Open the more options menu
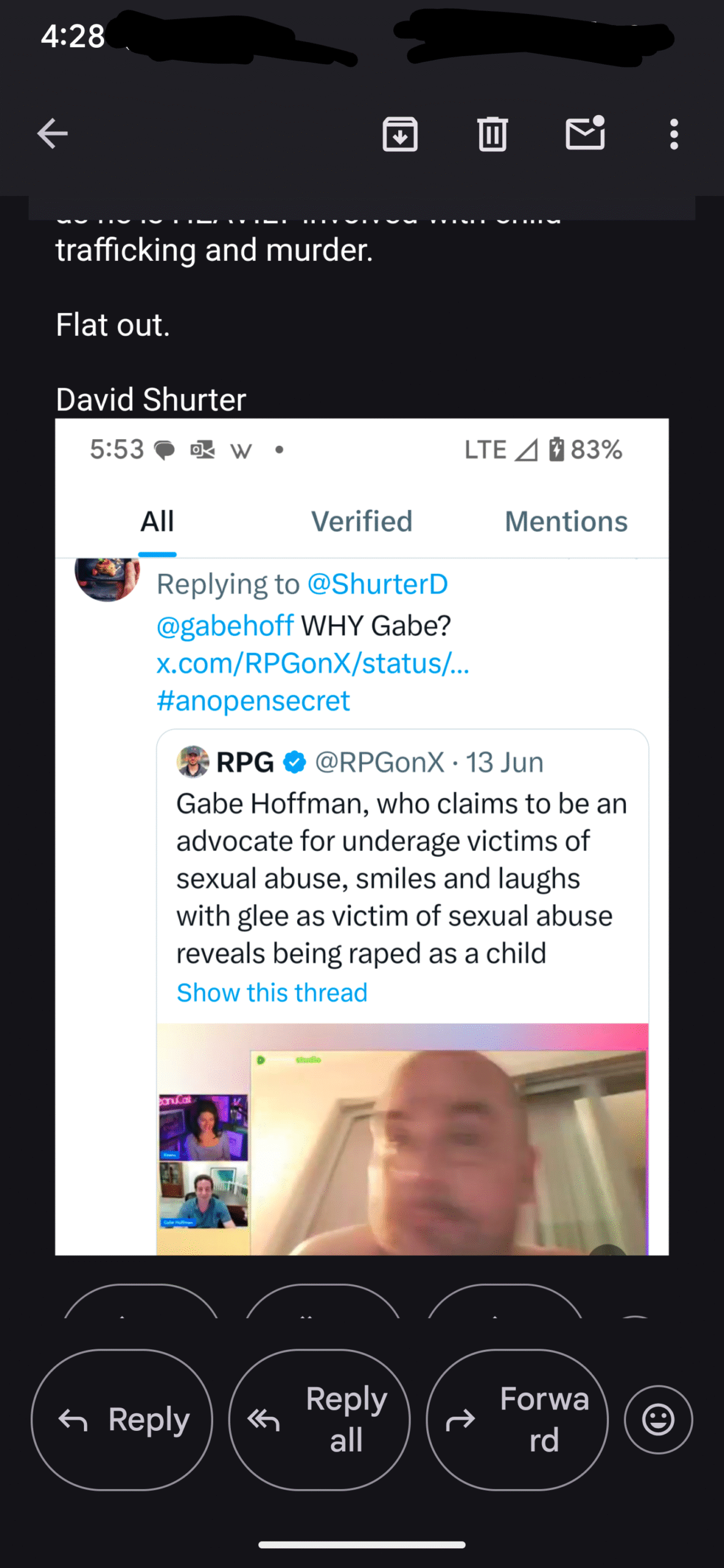Image resolution: width=724 pixels, height=1568 pixels. click(674, 134)
